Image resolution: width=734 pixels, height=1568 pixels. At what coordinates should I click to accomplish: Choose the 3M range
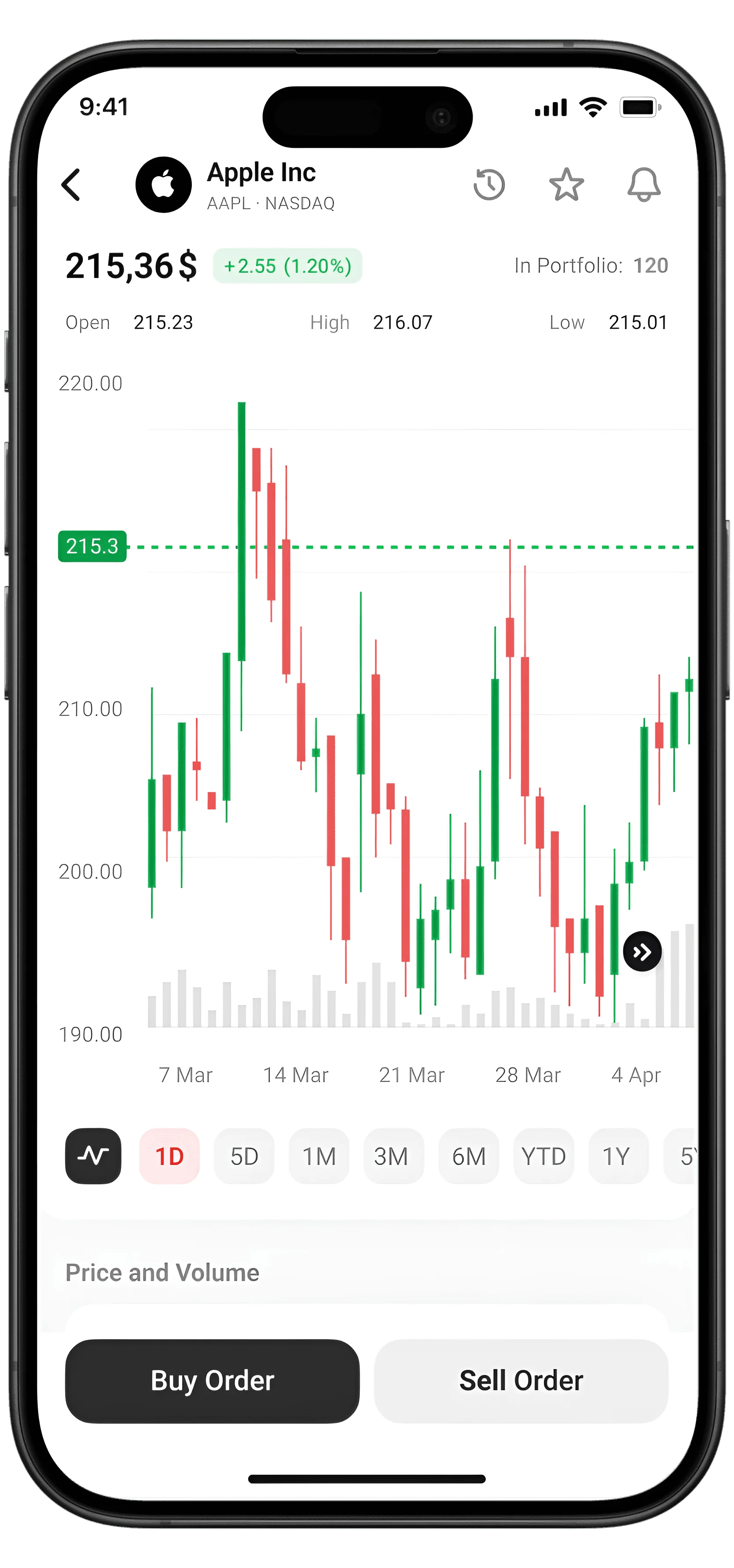(x=394, y=1156)
